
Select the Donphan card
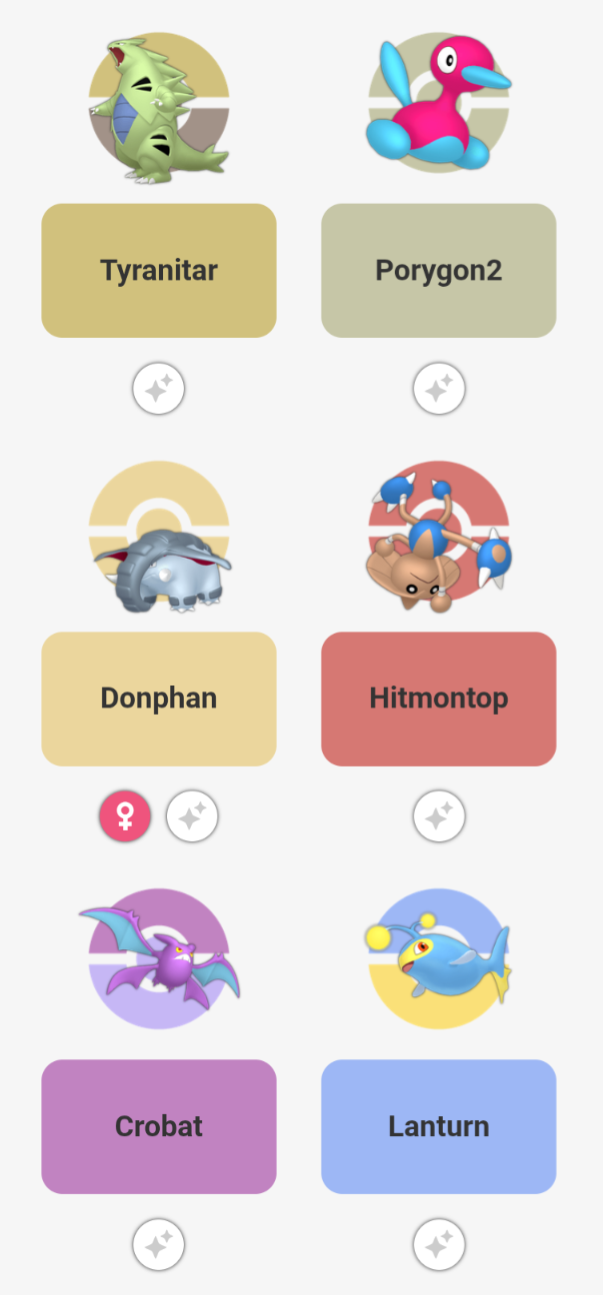point(158,698)
